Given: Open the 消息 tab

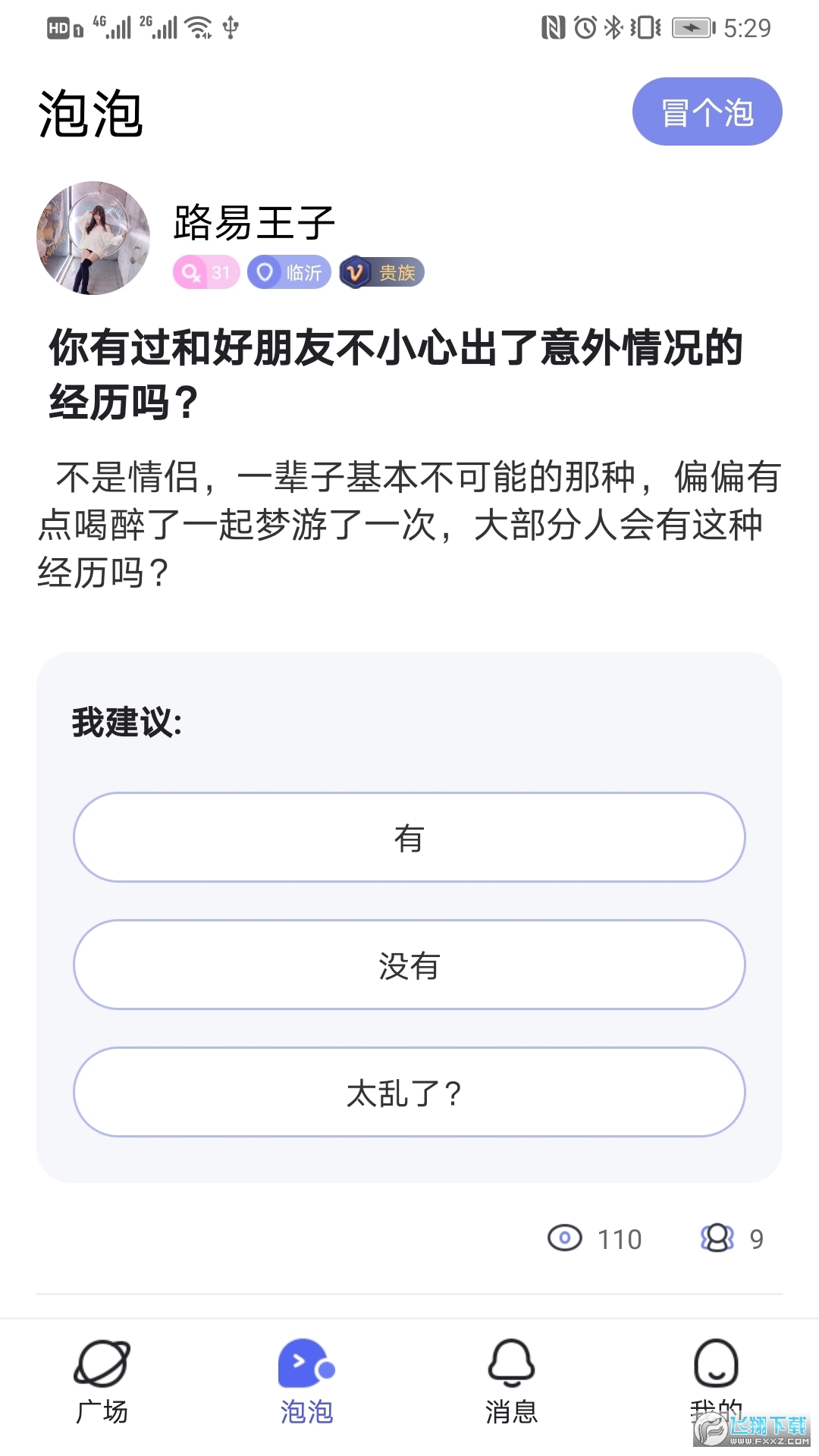Looking at the screenshot, I should (511, 1382).
